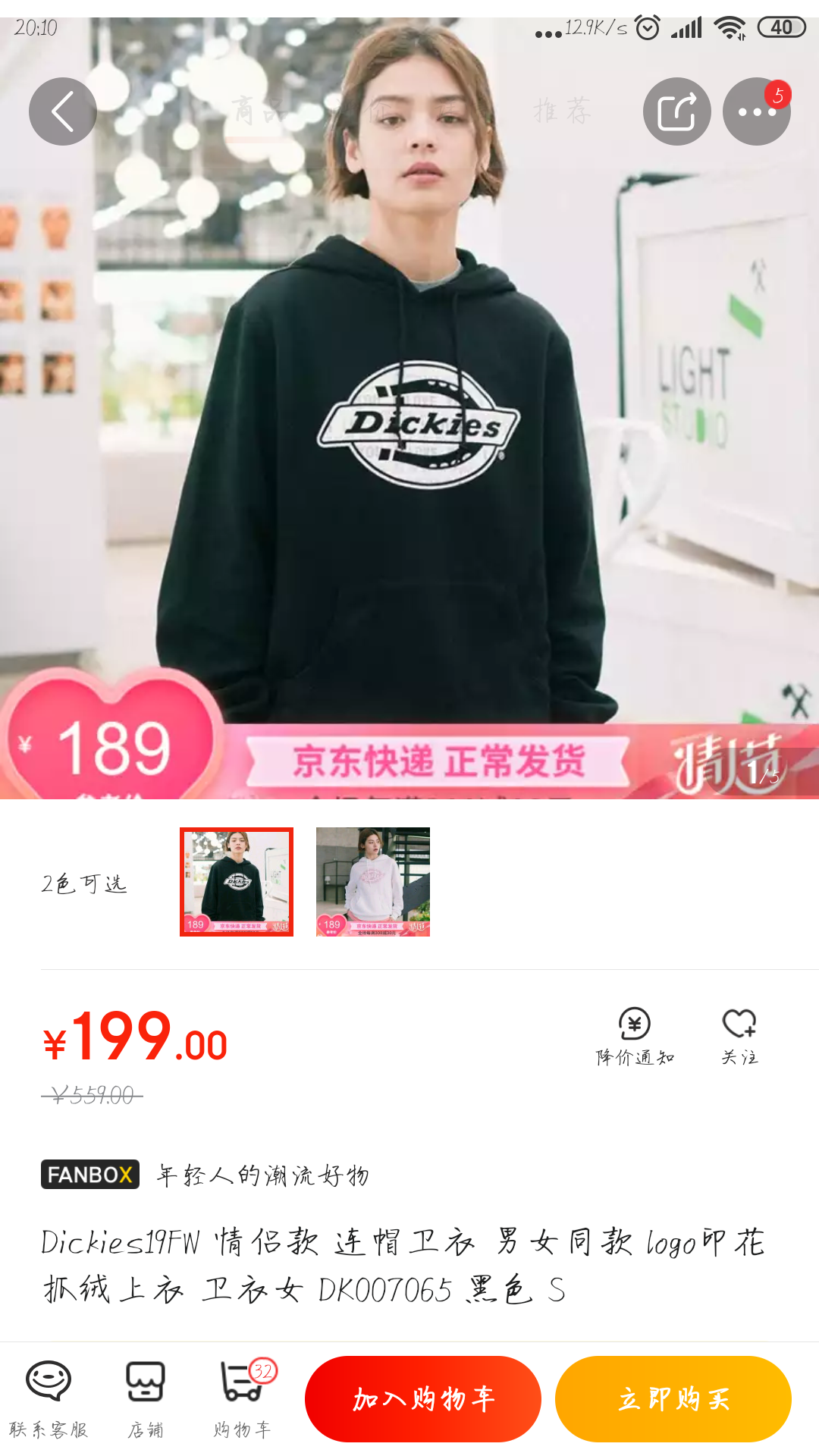Open the three-dot overflow menu
The height and width of the screenshot is (1456, 819).
(756, 111)
